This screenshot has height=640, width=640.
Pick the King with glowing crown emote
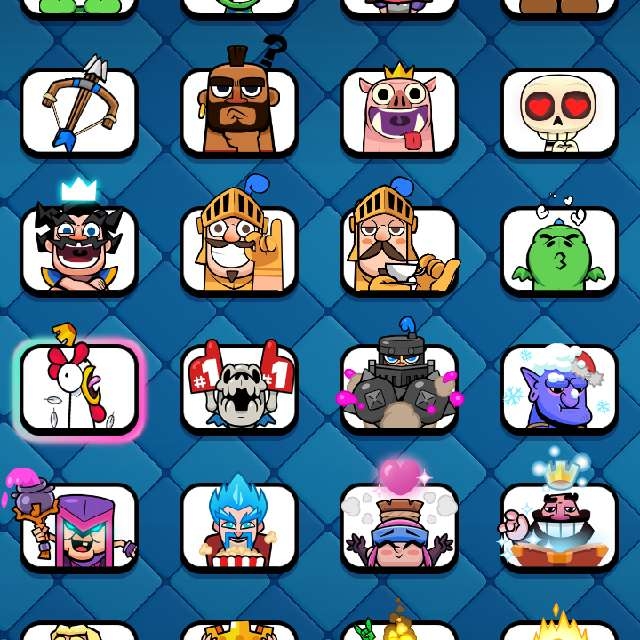[559, 527]
